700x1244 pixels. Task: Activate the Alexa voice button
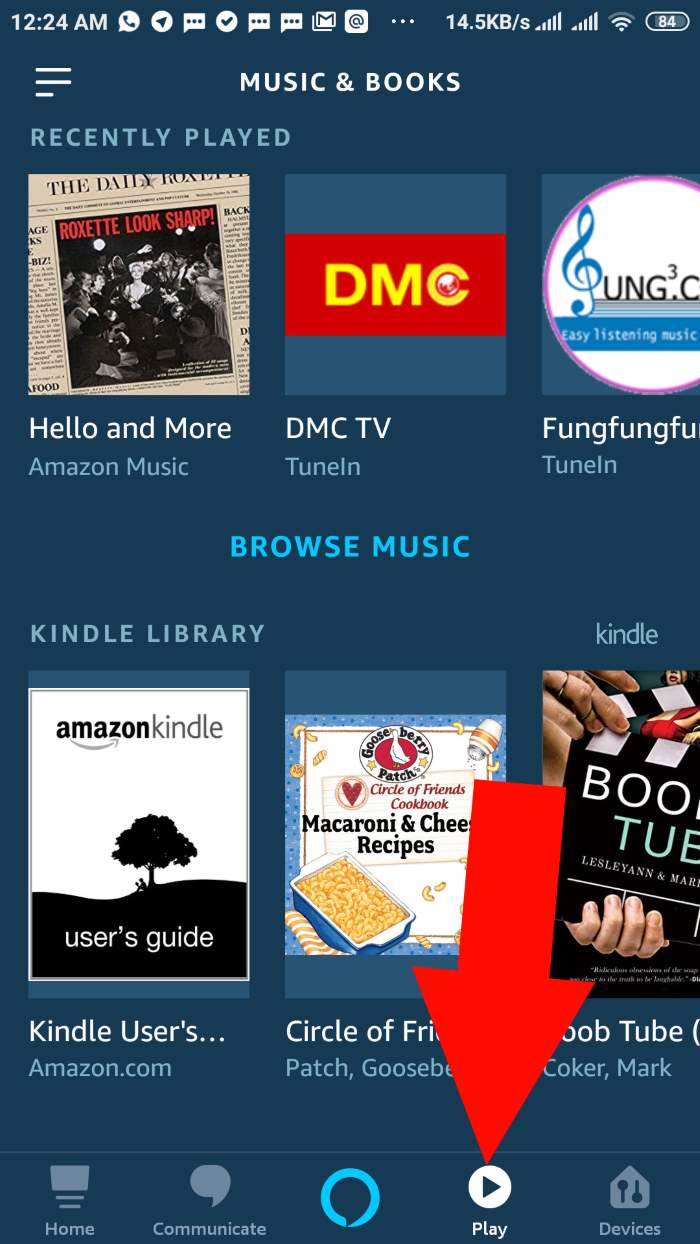coord(350,1197)
